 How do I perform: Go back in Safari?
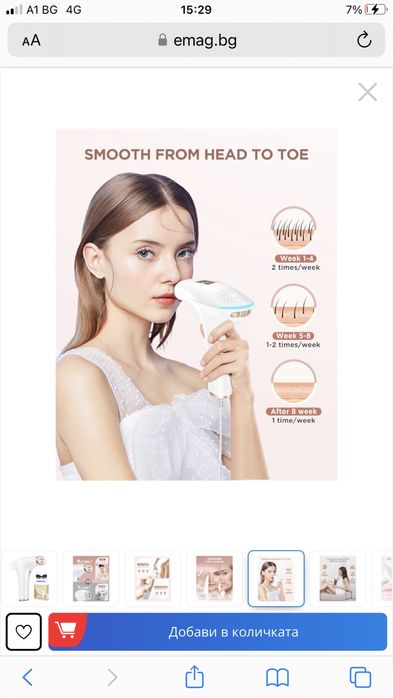pos(28,678)
